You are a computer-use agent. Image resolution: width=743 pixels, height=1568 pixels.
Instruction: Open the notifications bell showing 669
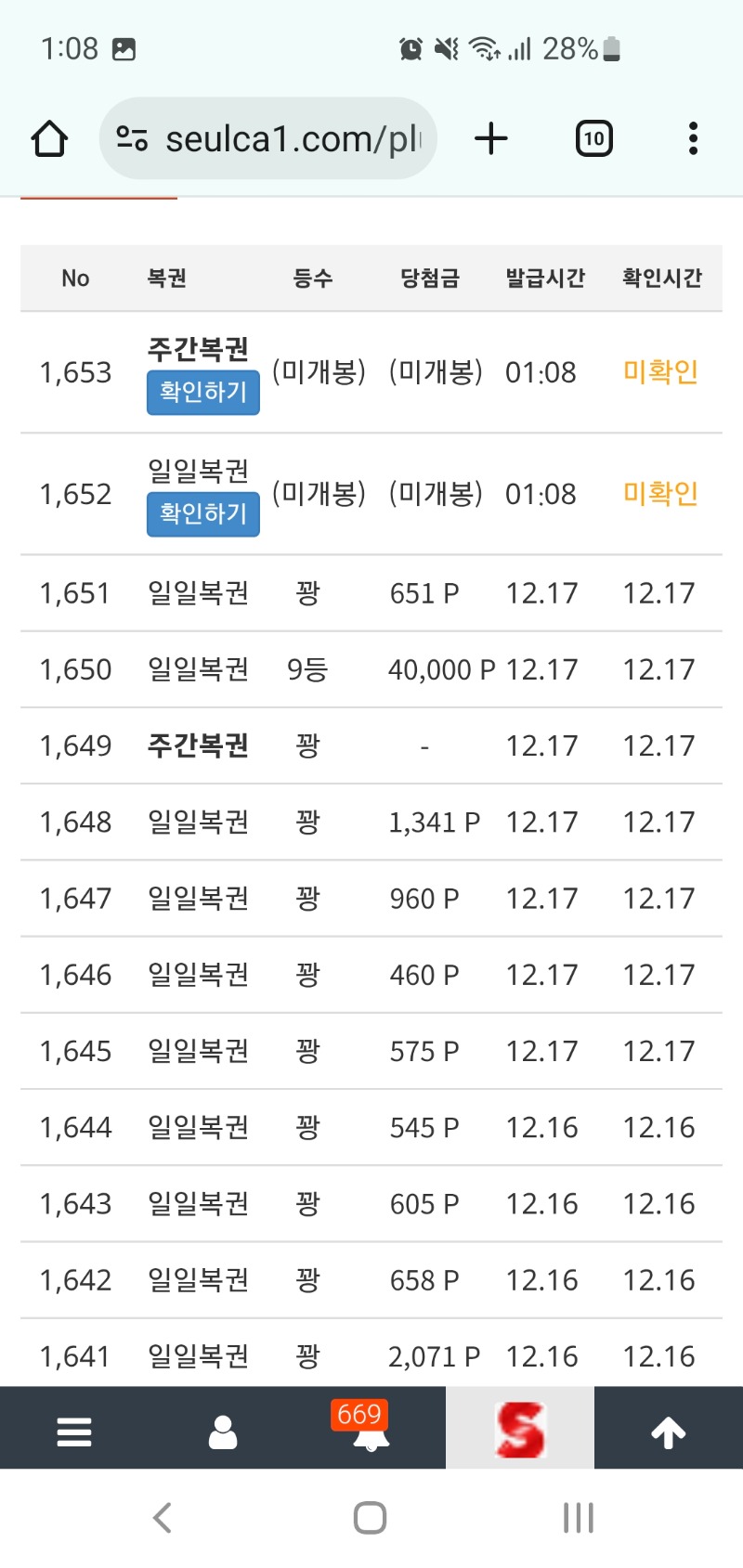click(371, 1431)
